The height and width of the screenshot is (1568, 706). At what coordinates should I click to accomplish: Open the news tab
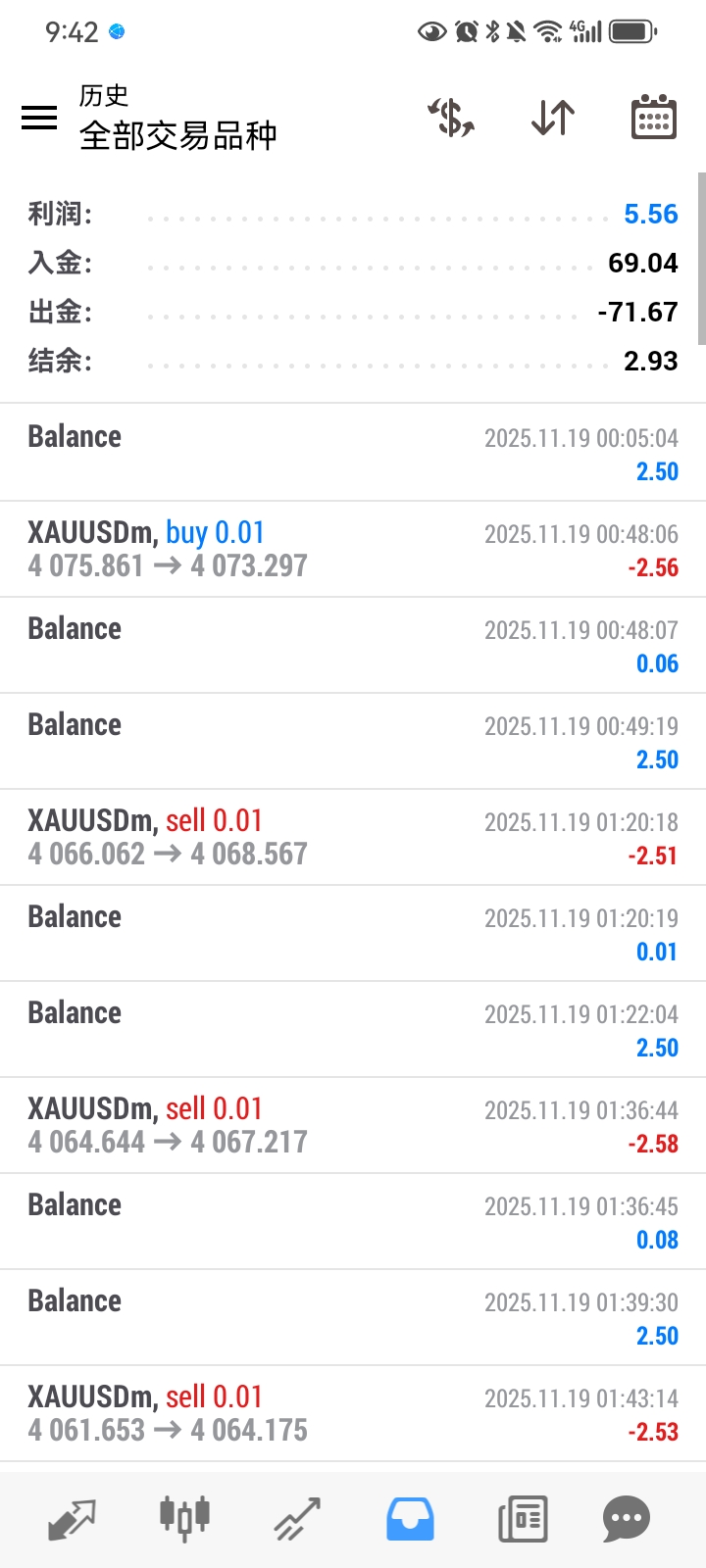[523, 1519]
